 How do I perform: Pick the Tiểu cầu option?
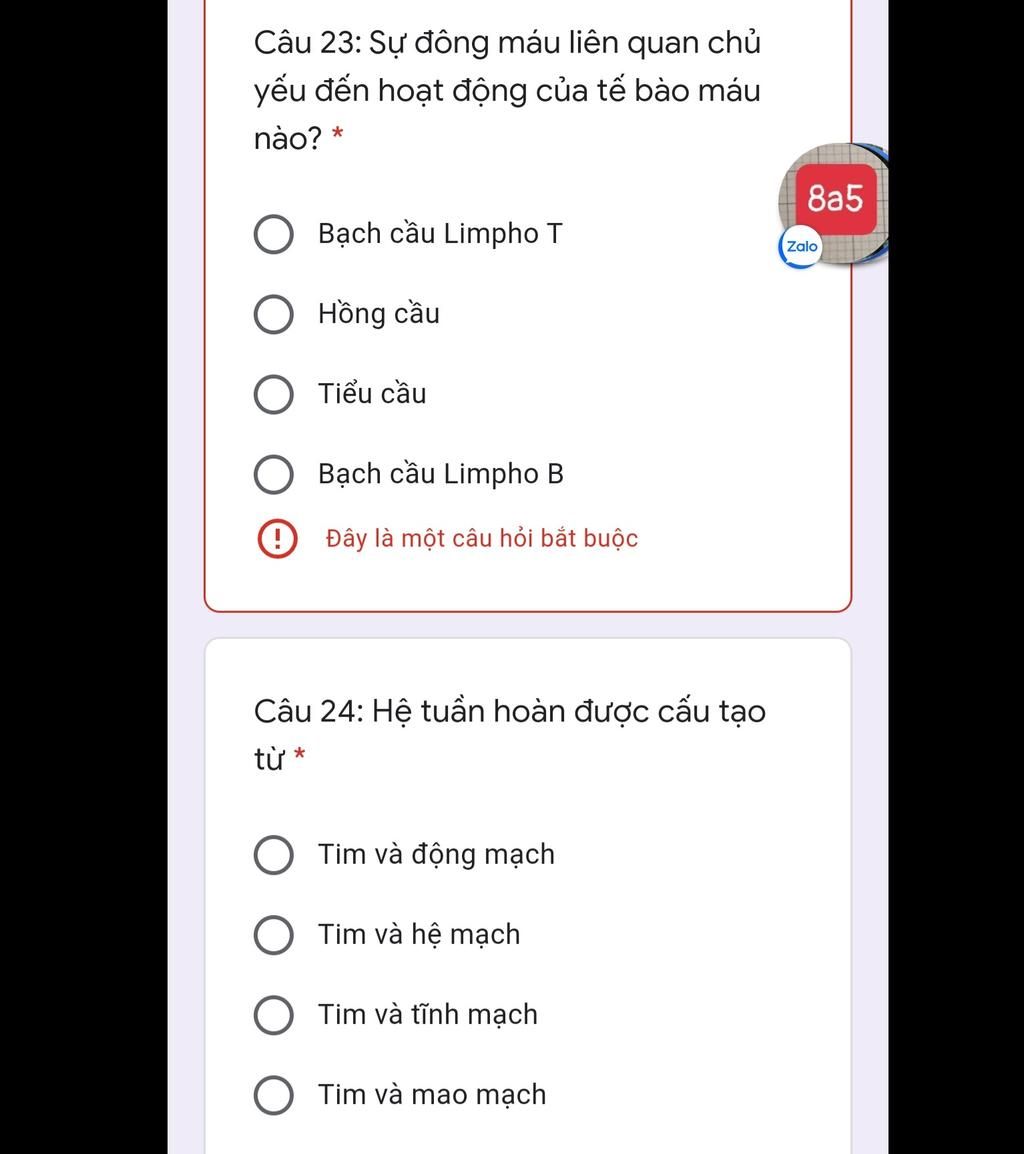pos(274,395)
